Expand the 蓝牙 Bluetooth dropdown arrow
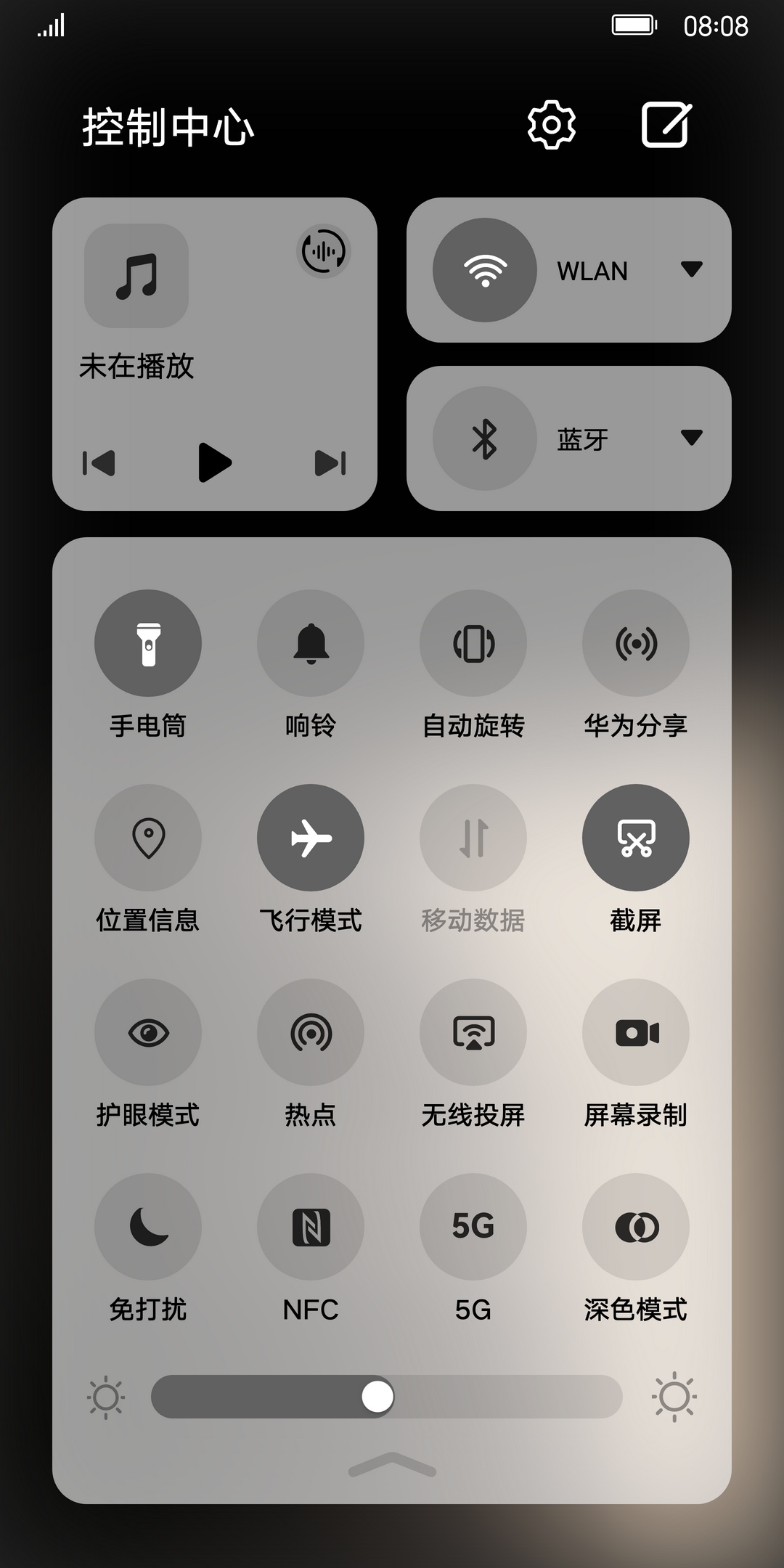784x1568 pixels. 692,438
